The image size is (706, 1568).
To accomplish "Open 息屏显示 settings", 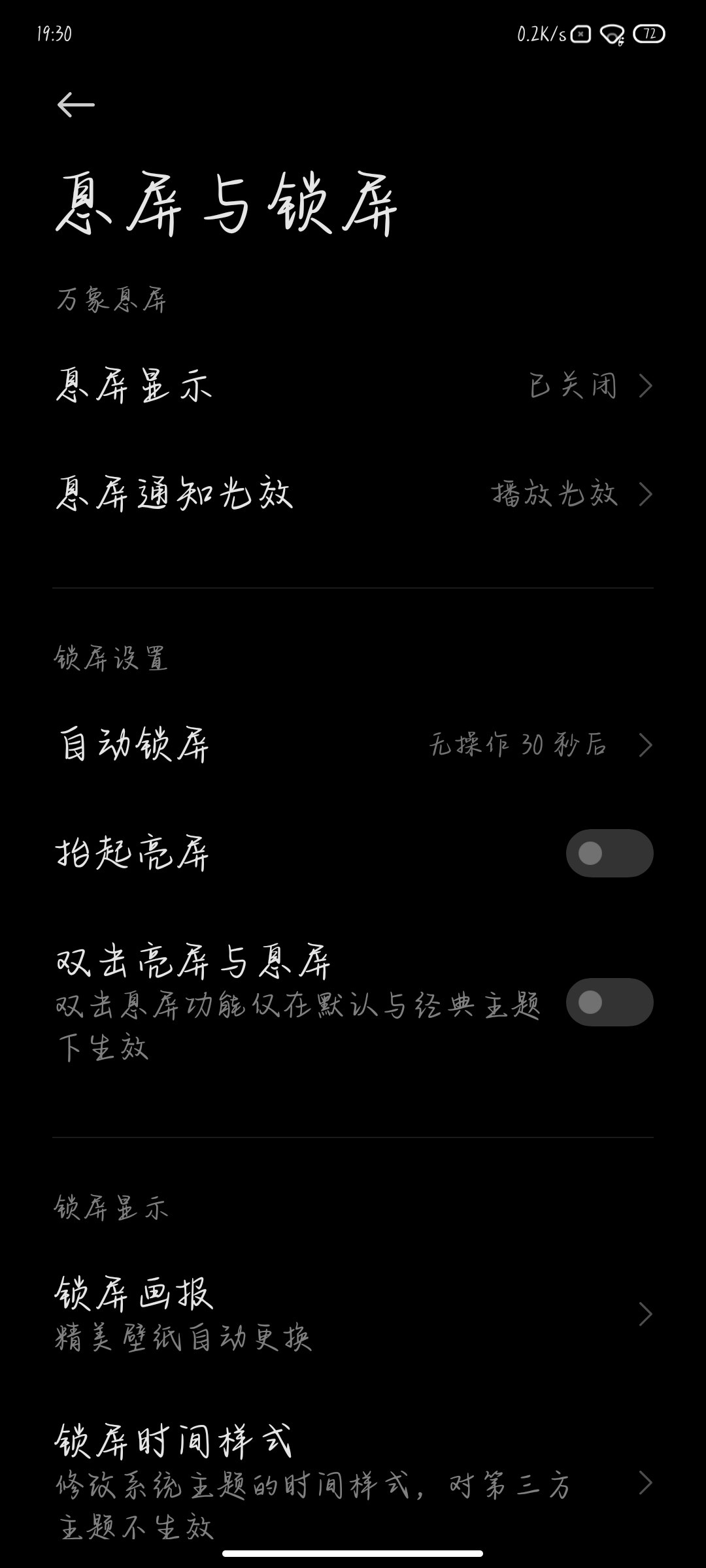I will (x=353, y=385).
